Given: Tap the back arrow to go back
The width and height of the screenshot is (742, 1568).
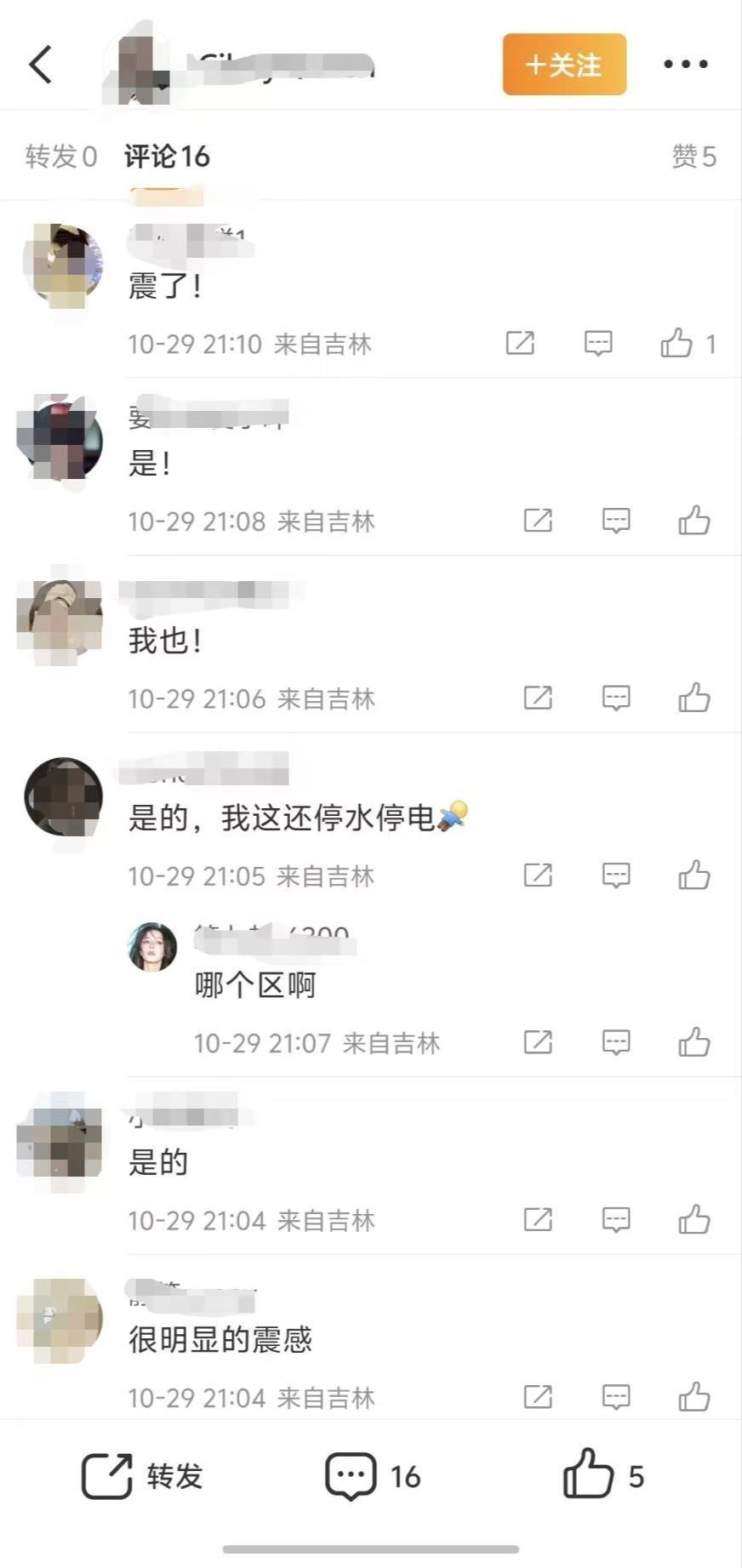Looking at the screenshot, I should 37,64.
